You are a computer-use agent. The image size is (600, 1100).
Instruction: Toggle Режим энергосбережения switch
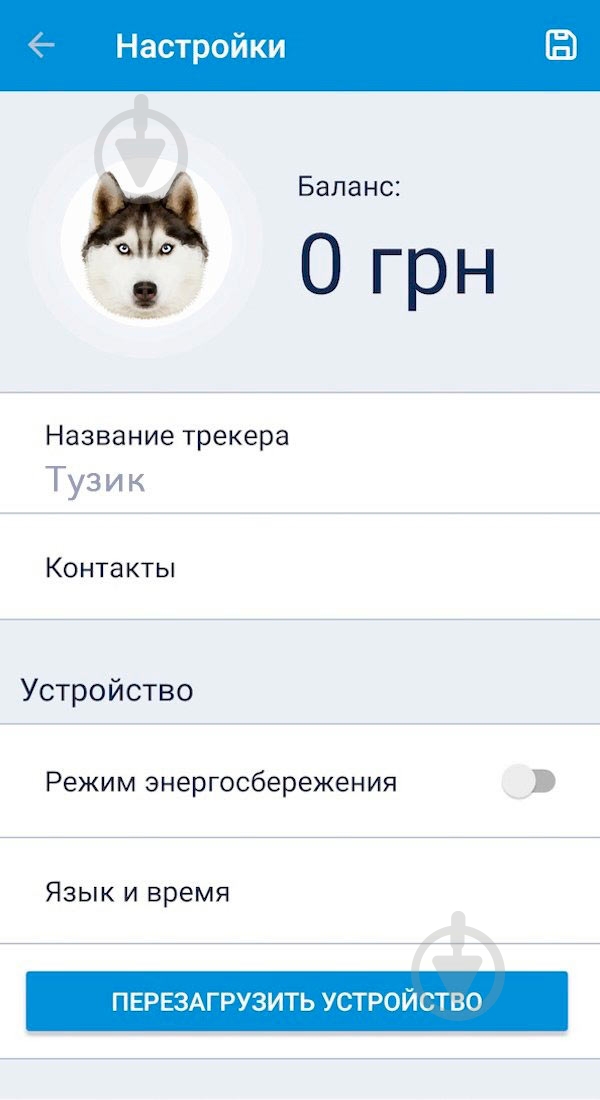(x=529, y=782)
